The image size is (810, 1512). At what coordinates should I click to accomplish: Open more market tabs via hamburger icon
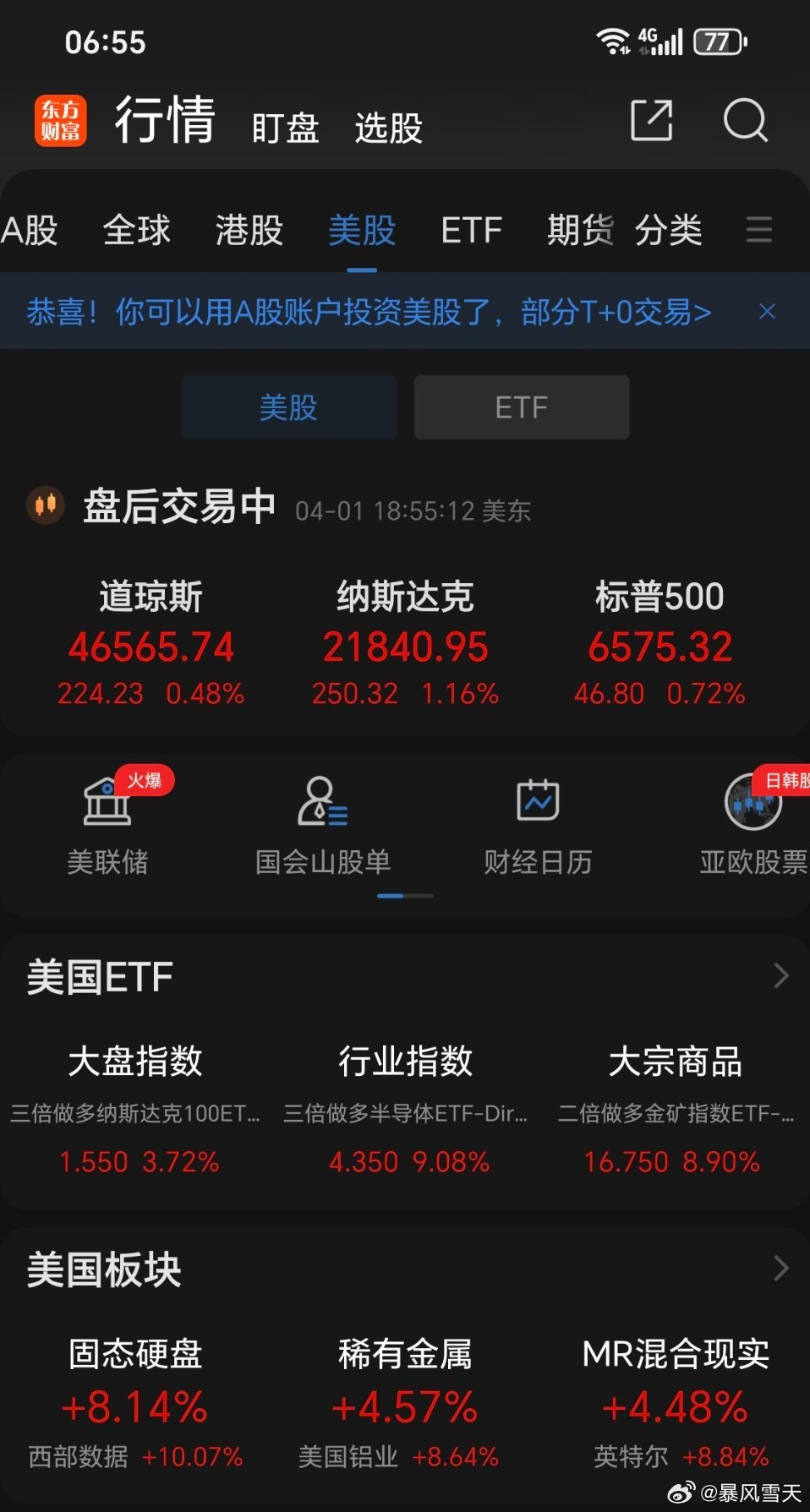(x=759, y=231)
